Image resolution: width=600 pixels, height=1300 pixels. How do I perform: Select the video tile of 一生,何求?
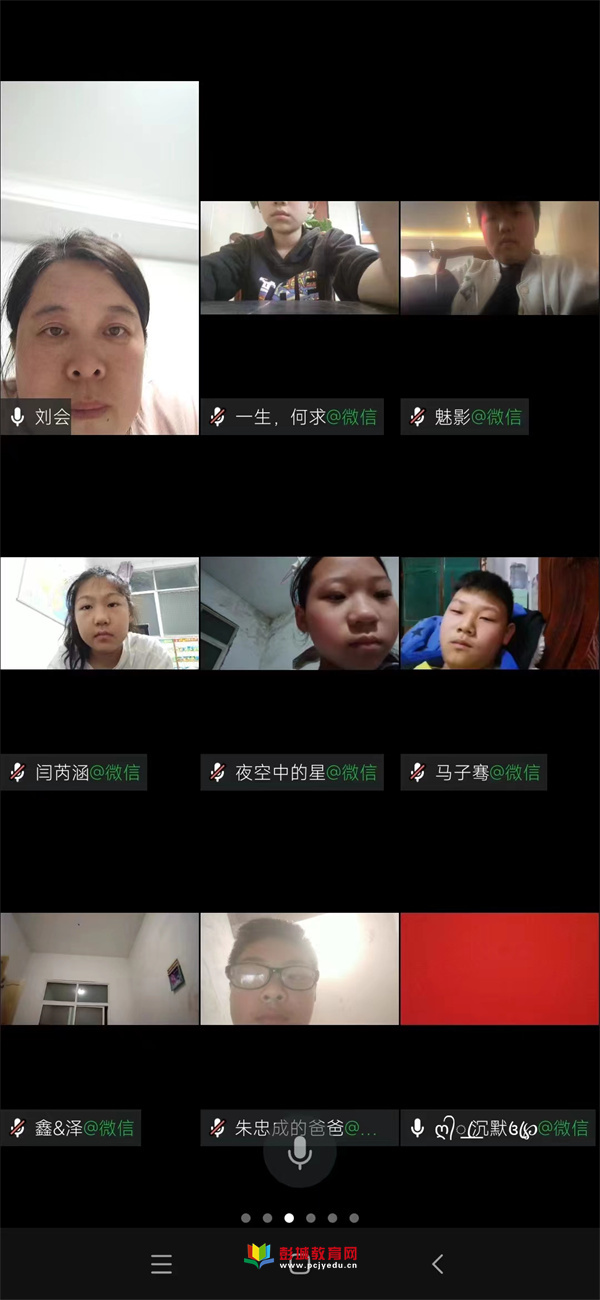pos(299,258)
